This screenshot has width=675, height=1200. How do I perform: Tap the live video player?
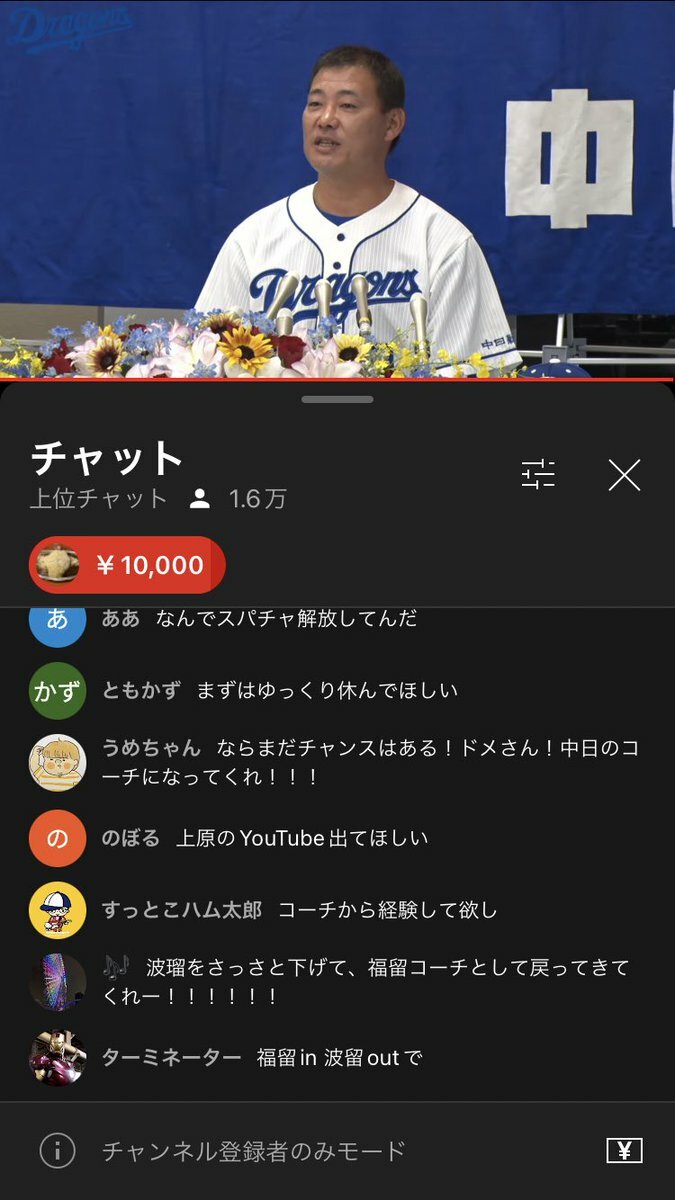tap(337, 190)
